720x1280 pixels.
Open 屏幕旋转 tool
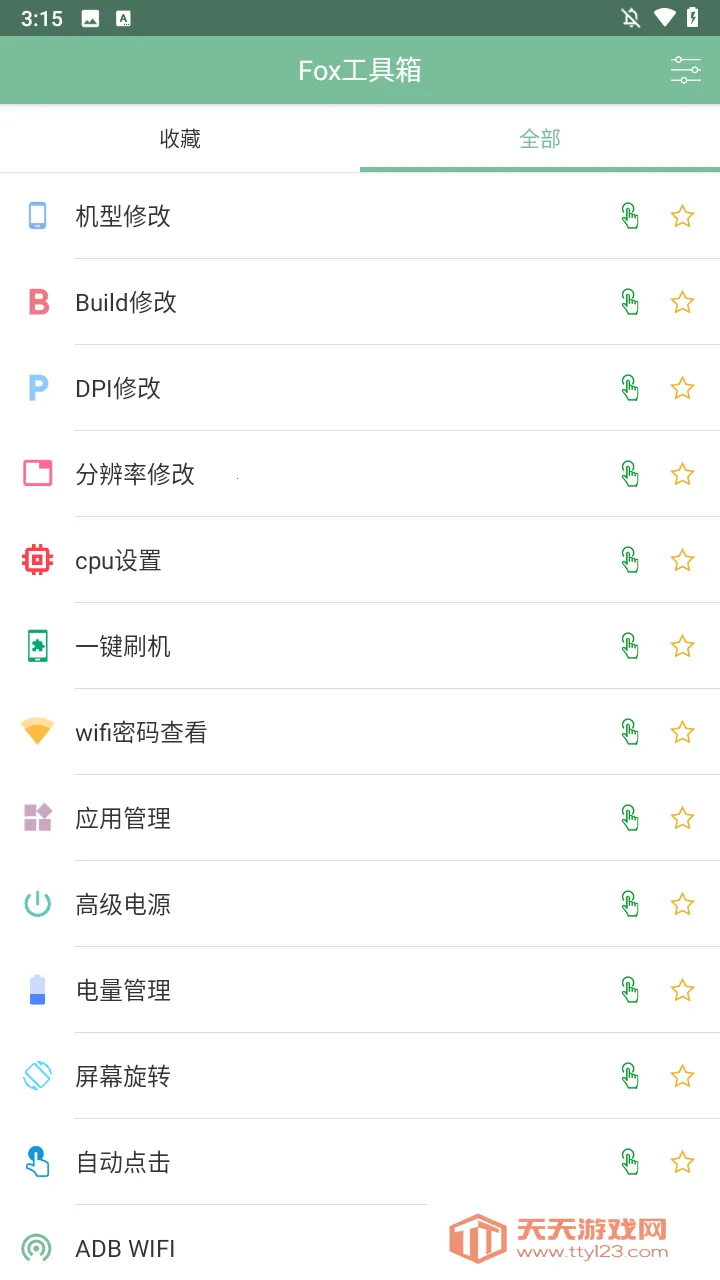pos(123,1076)
